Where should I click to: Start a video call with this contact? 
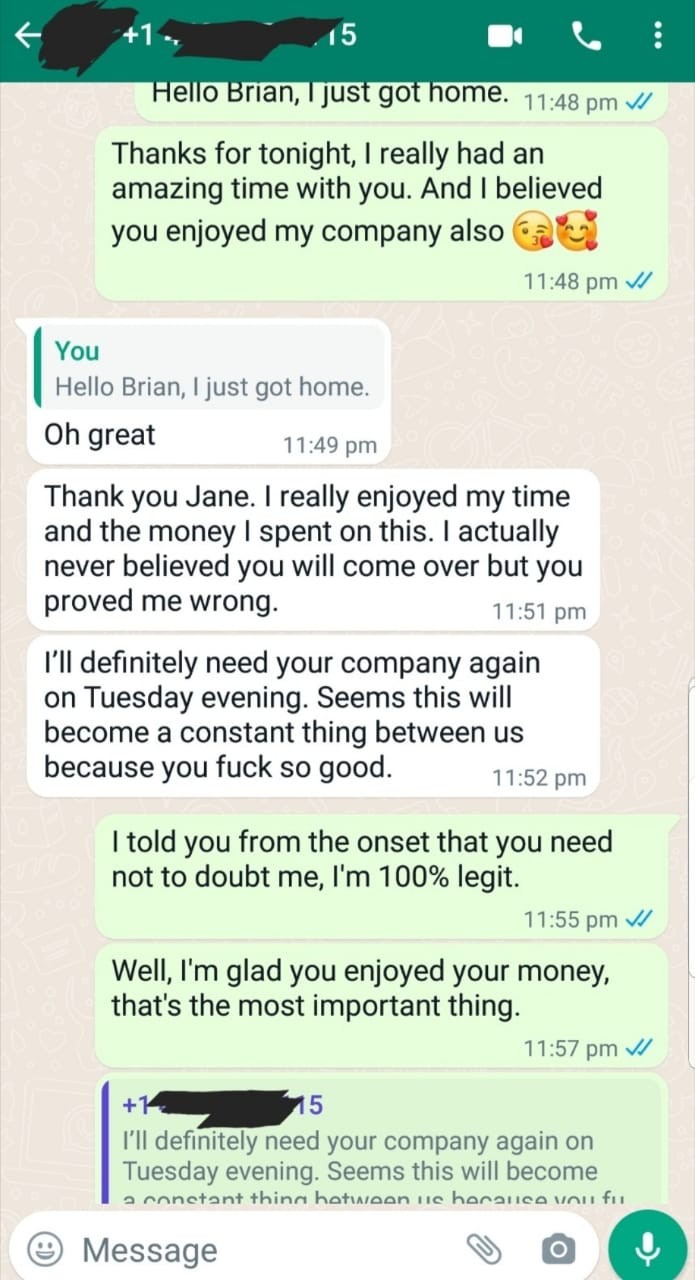point(505,36)
